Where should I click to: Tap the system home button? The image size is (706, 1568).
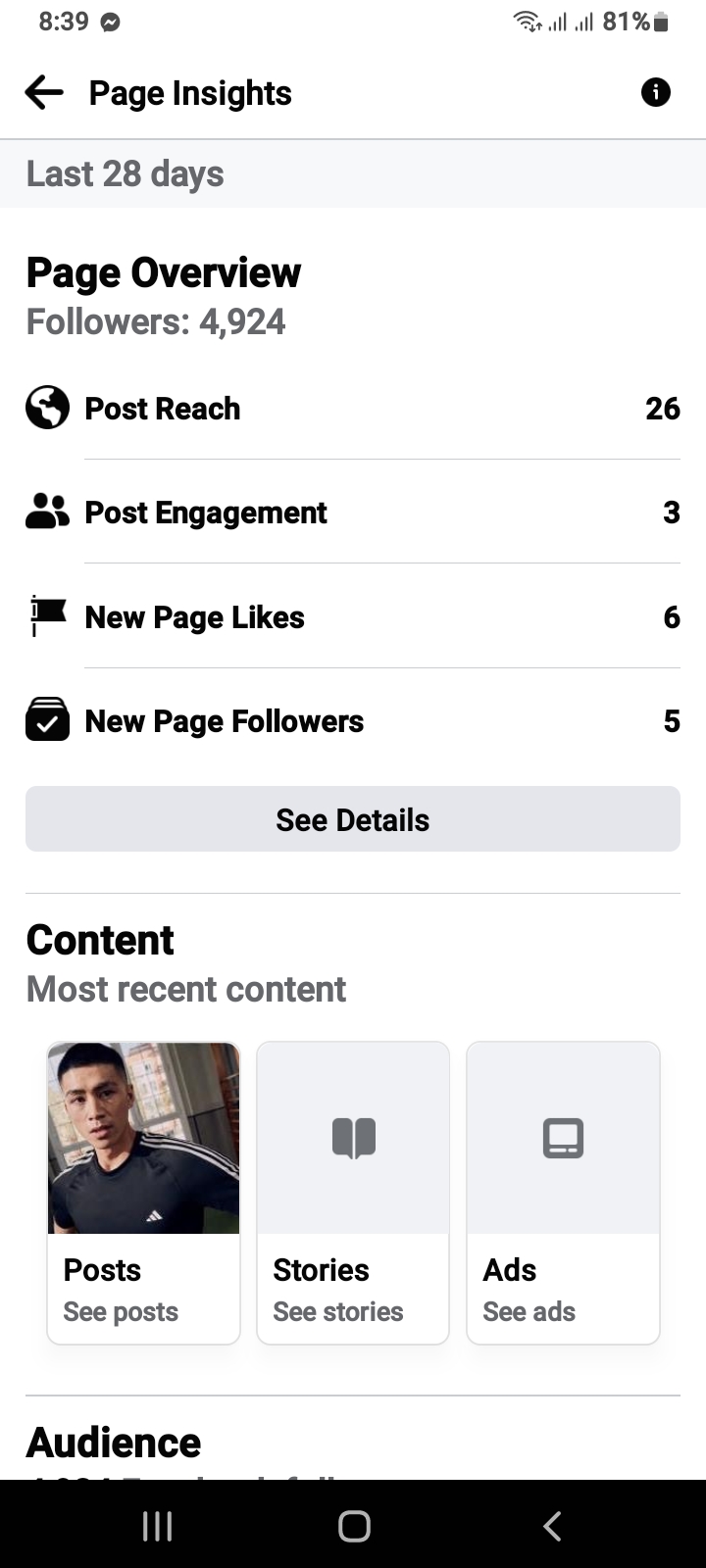pos(354,1526)
